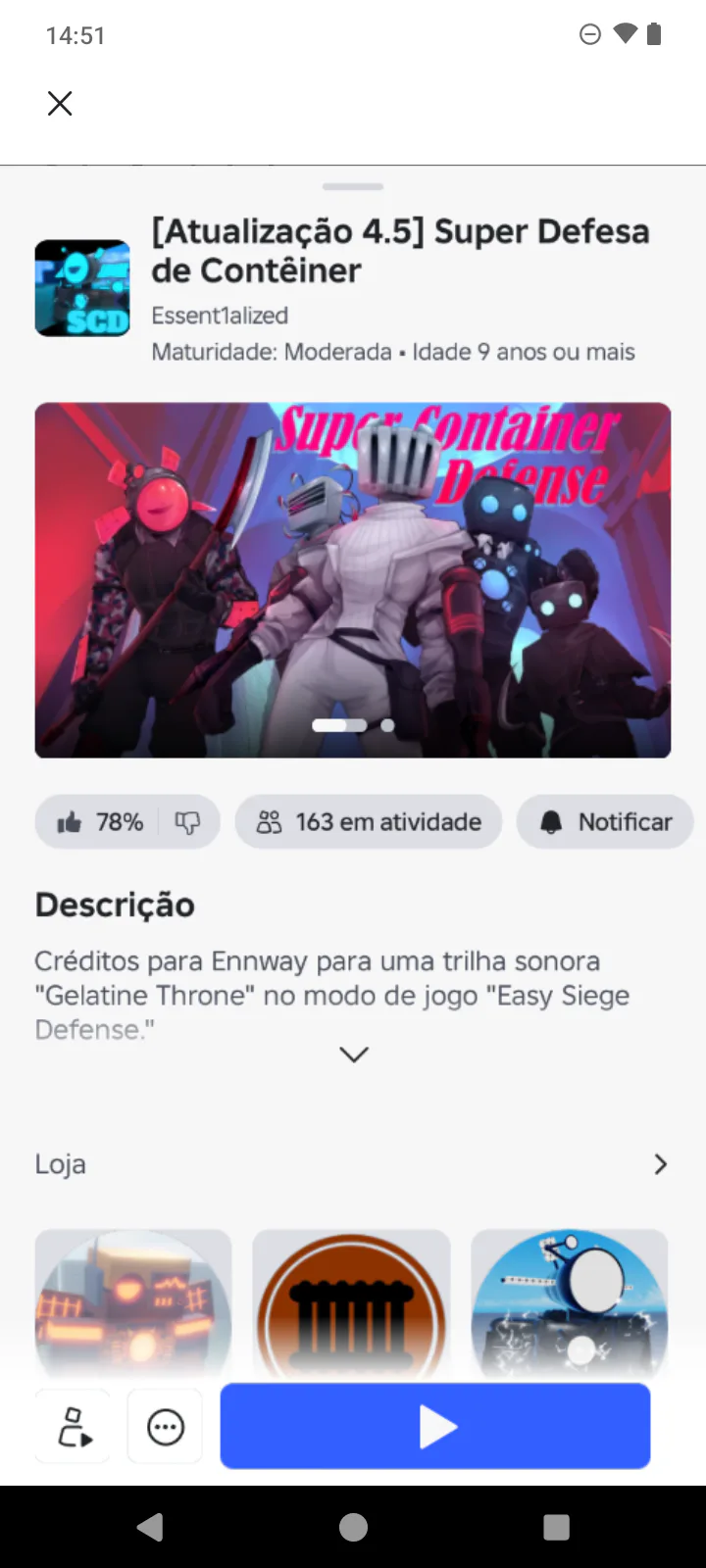Screen dimensions: 706x1568
Task: Tap the 163 em atividade chip
Action: click(x=369, y=822)
